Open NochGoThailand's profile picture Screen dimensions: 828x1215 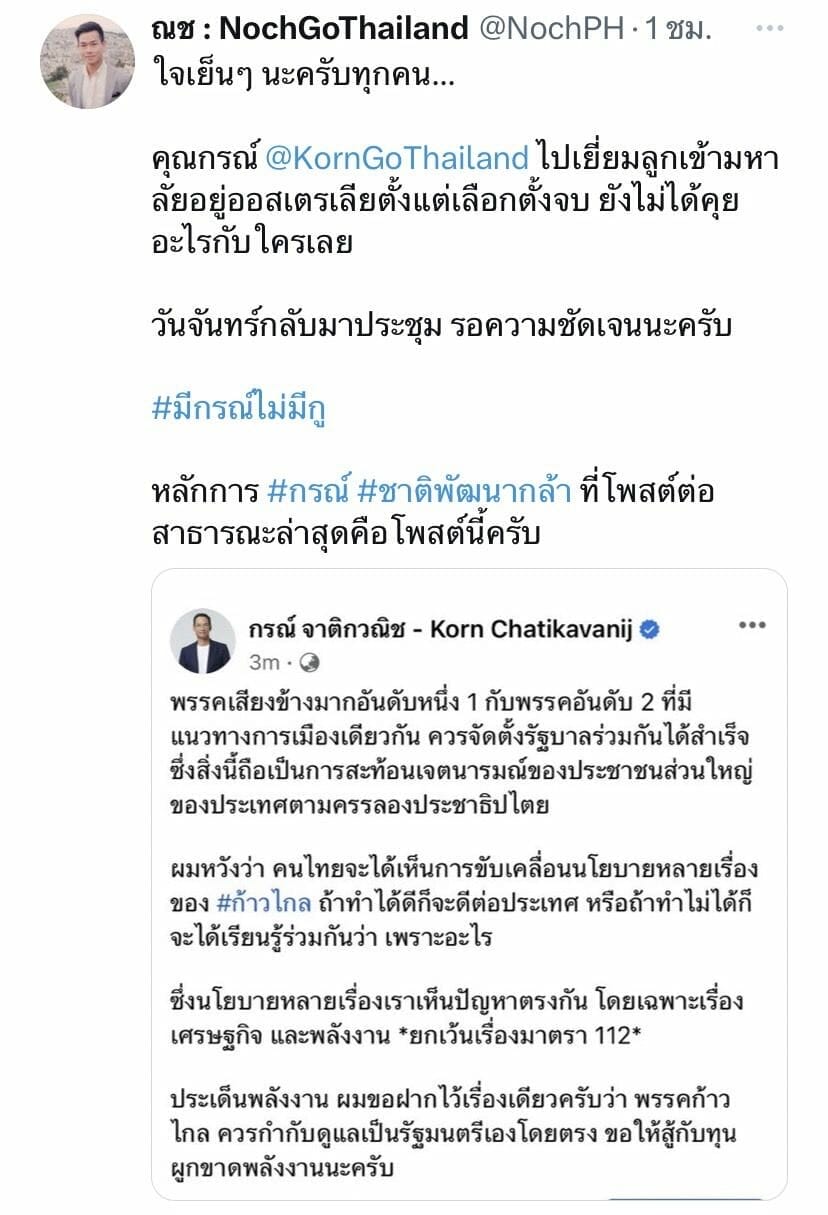point(87,62)
